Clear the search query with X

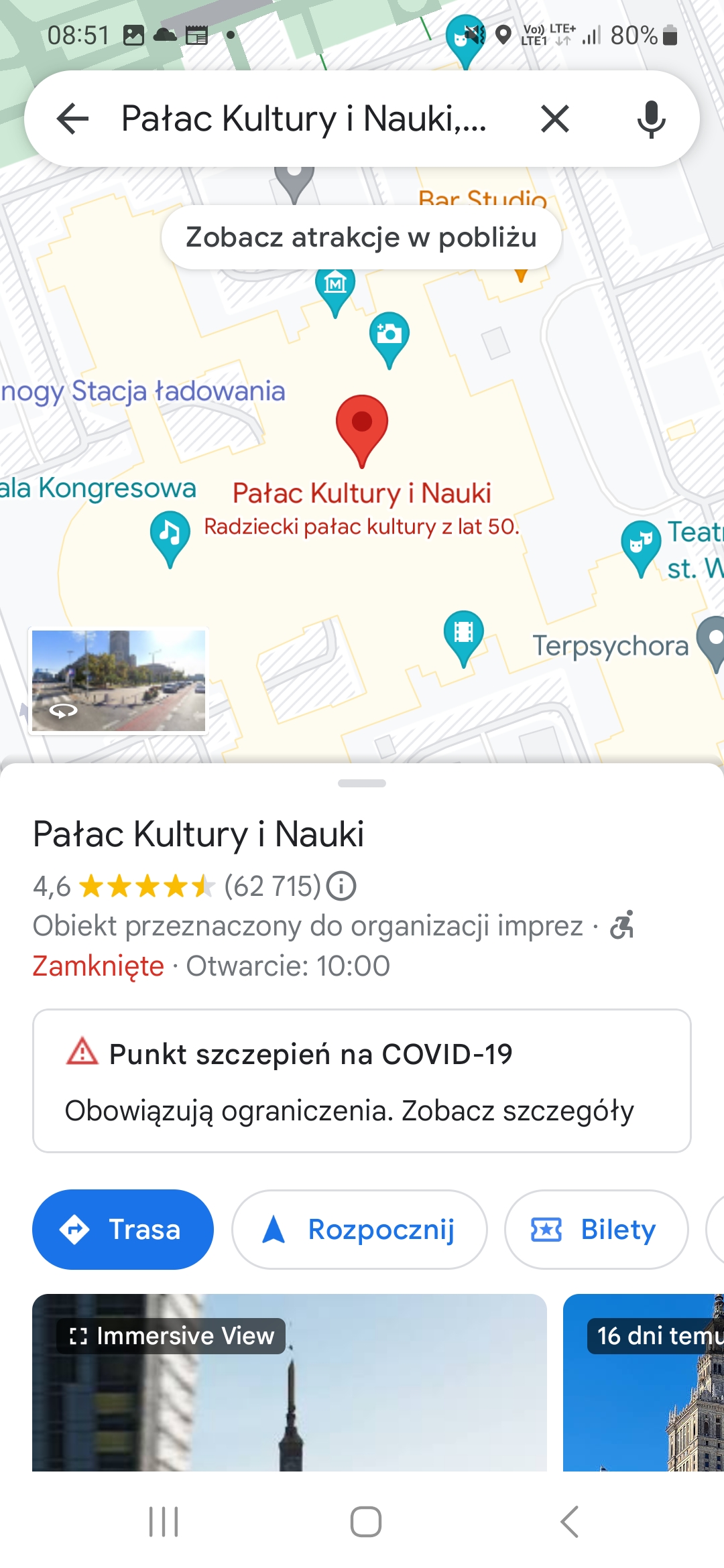tap(554, 119)
